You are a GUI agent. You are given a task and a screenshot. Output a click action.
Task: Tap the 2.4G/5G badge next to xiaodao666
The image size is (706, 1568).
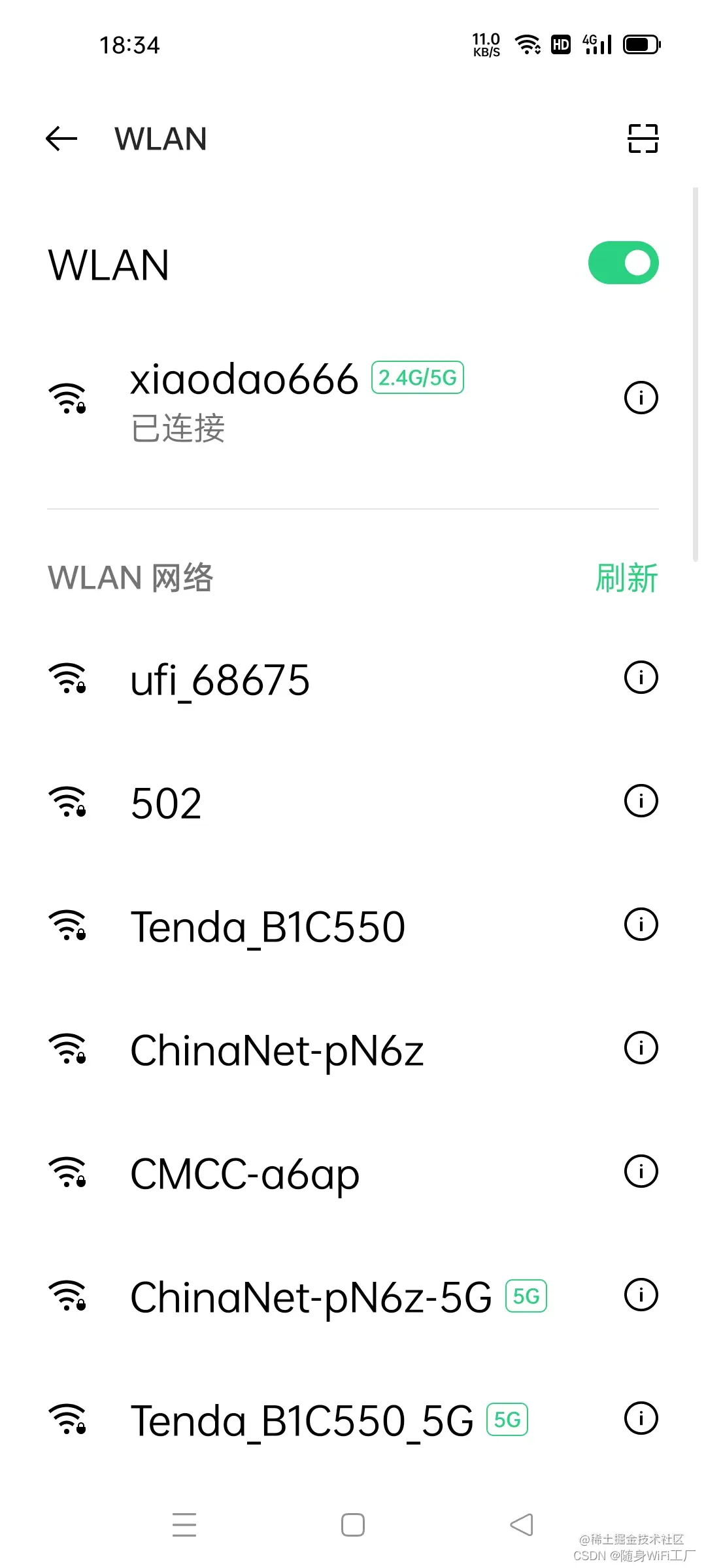point(417,378)
